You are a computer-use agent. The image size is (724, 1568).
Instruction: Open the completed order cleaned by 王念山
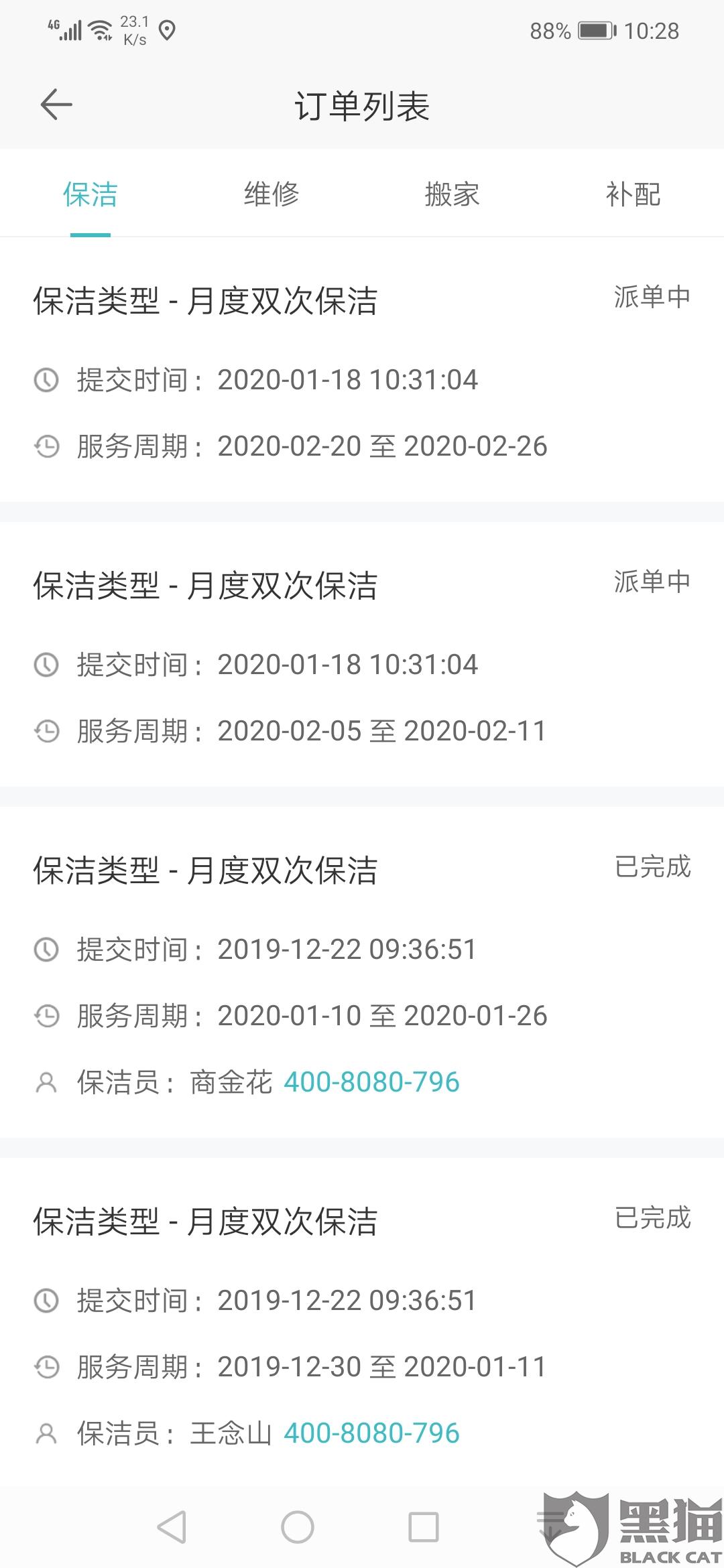[x=362, y=1300]
